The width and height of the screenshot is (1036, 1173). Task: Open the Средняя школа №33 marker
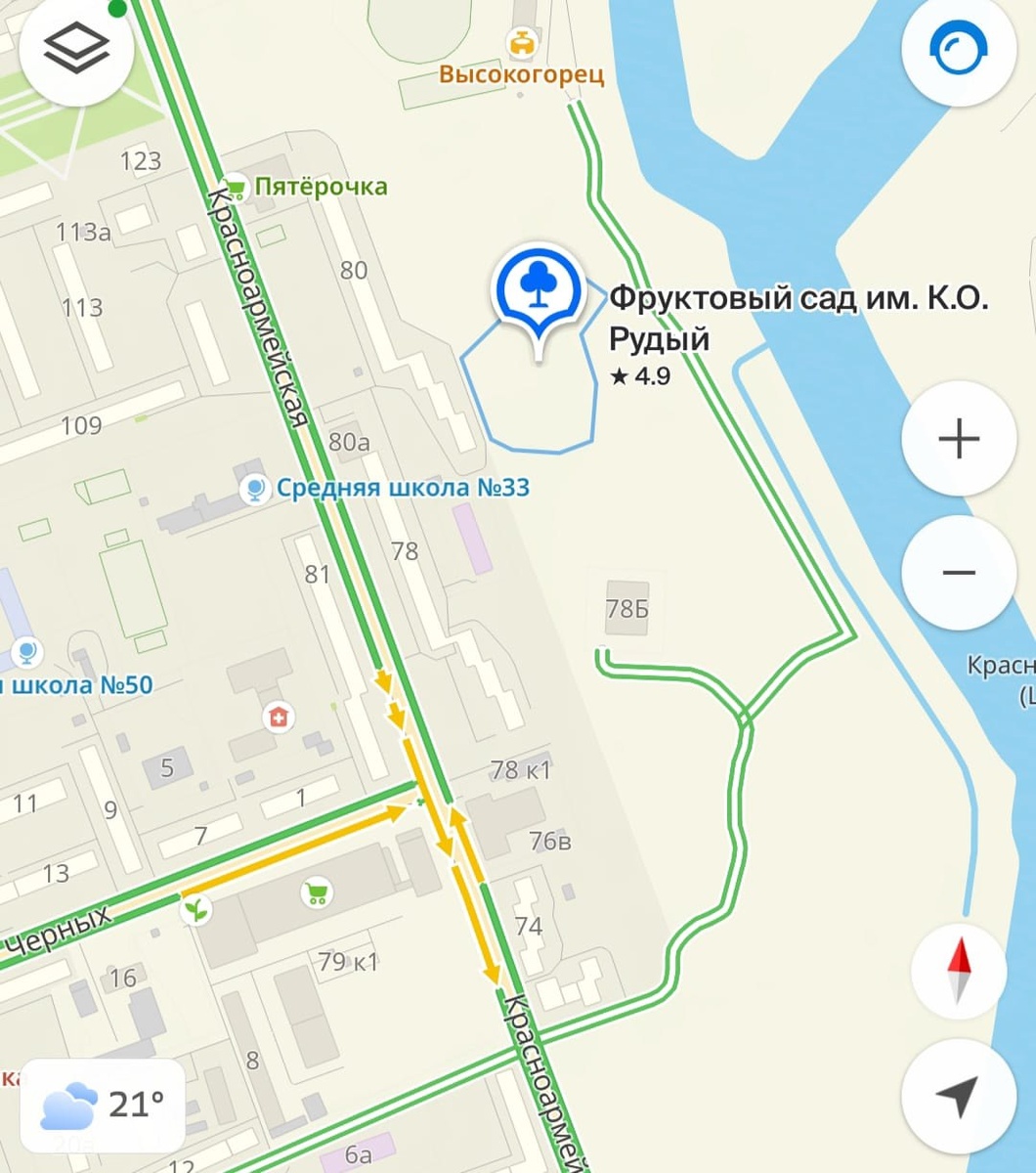[255, 487]
